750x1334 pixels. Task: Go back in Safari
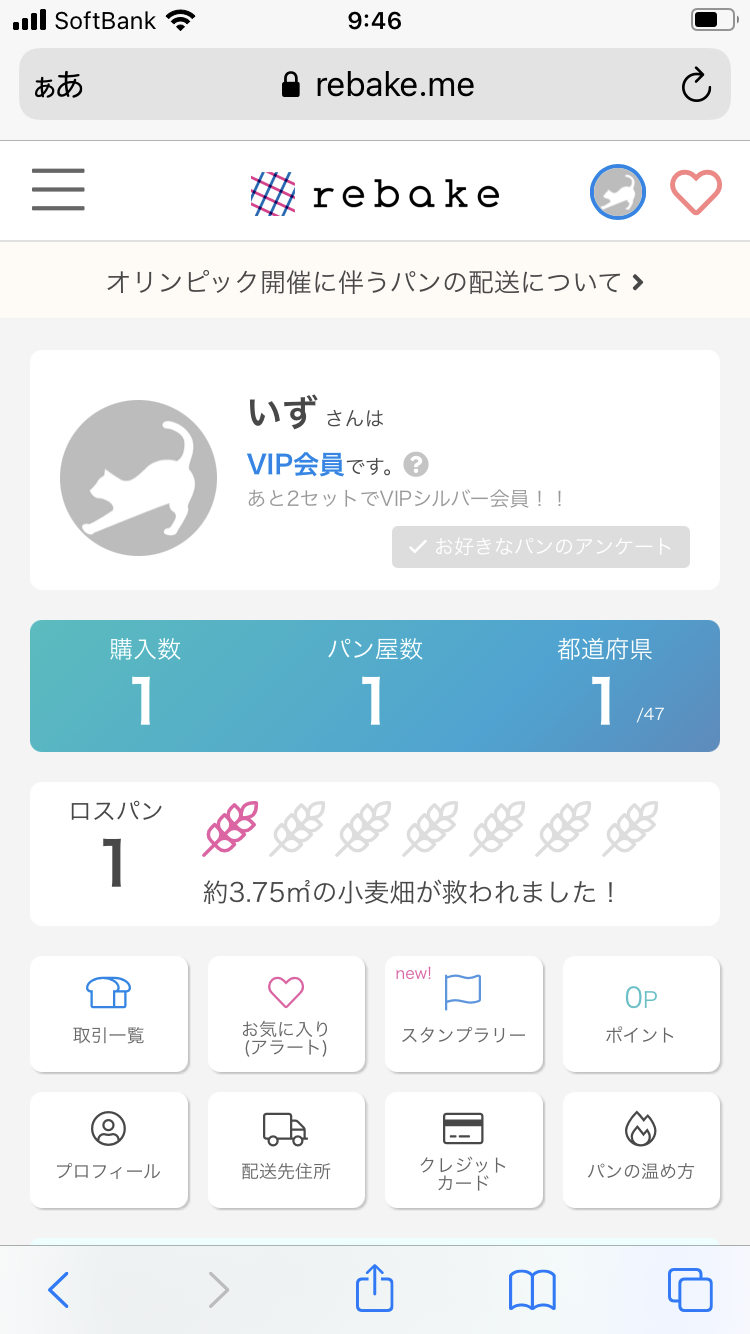pyautogui.click(x=59, y=1289)
